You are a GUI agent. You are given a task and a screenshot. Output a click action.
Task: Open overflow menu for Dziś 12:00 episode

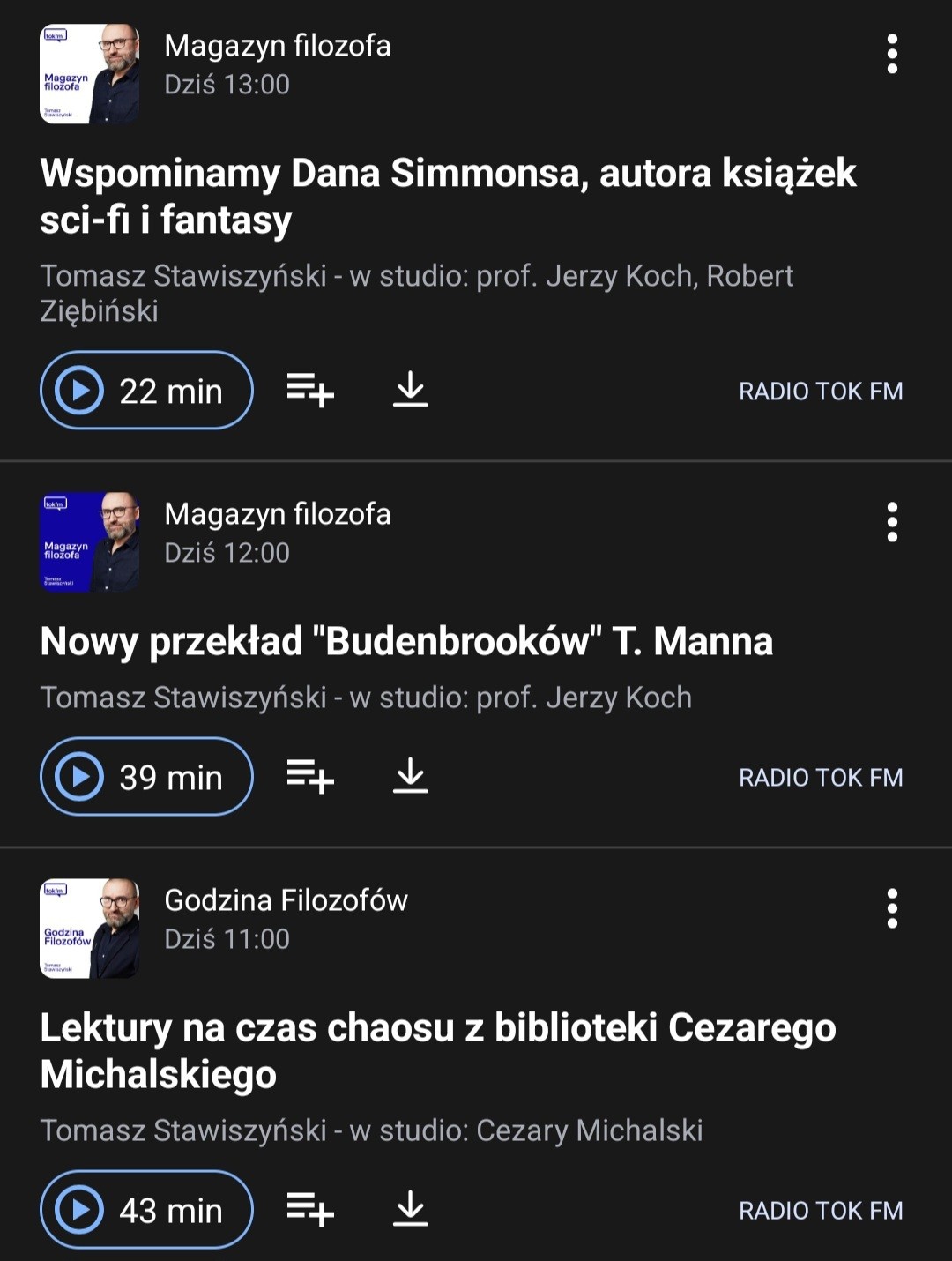pyautogui.click(x=892, y=523)
